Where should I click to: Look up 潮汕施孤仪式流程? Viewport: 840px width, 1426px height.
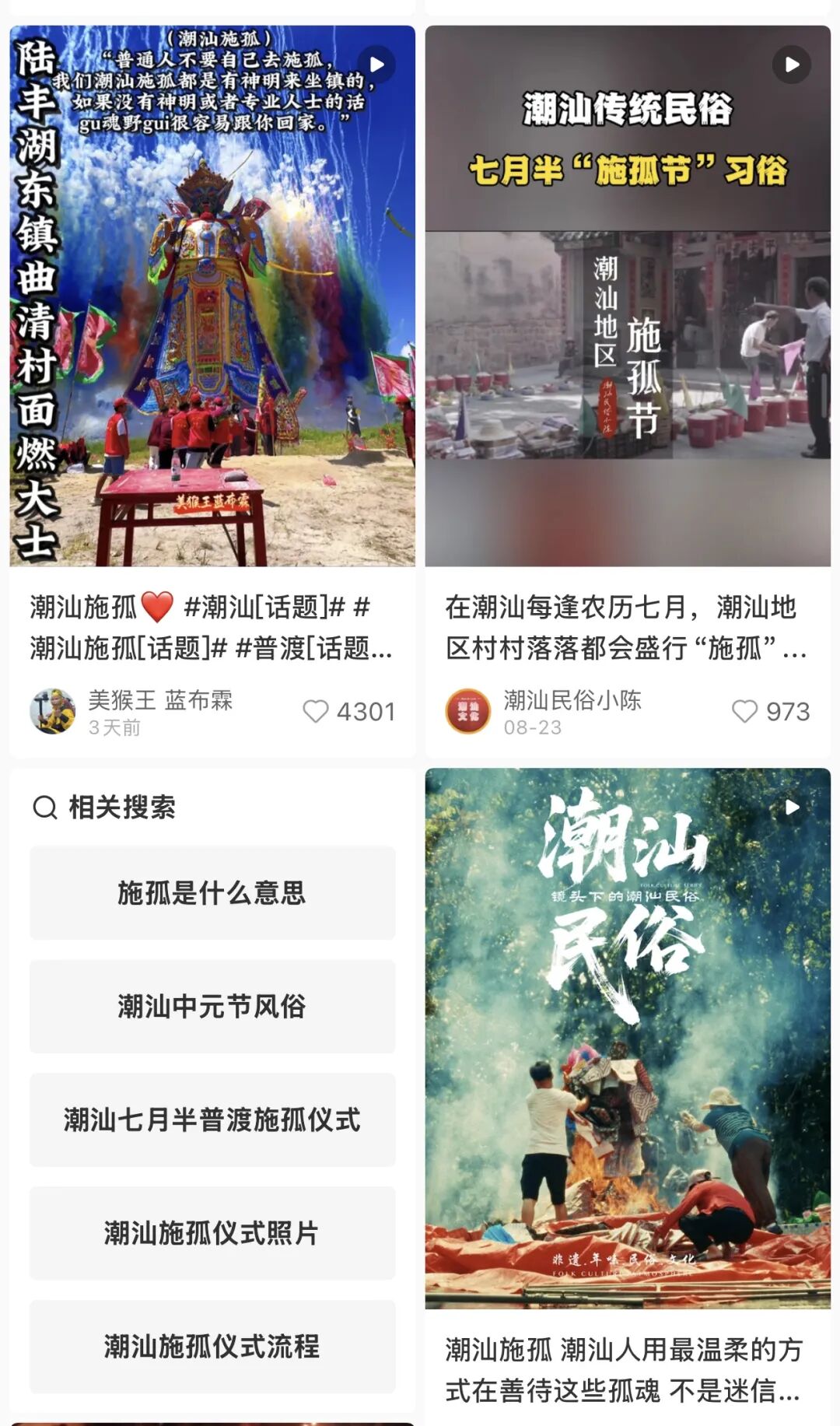[x=212, y=1347]
